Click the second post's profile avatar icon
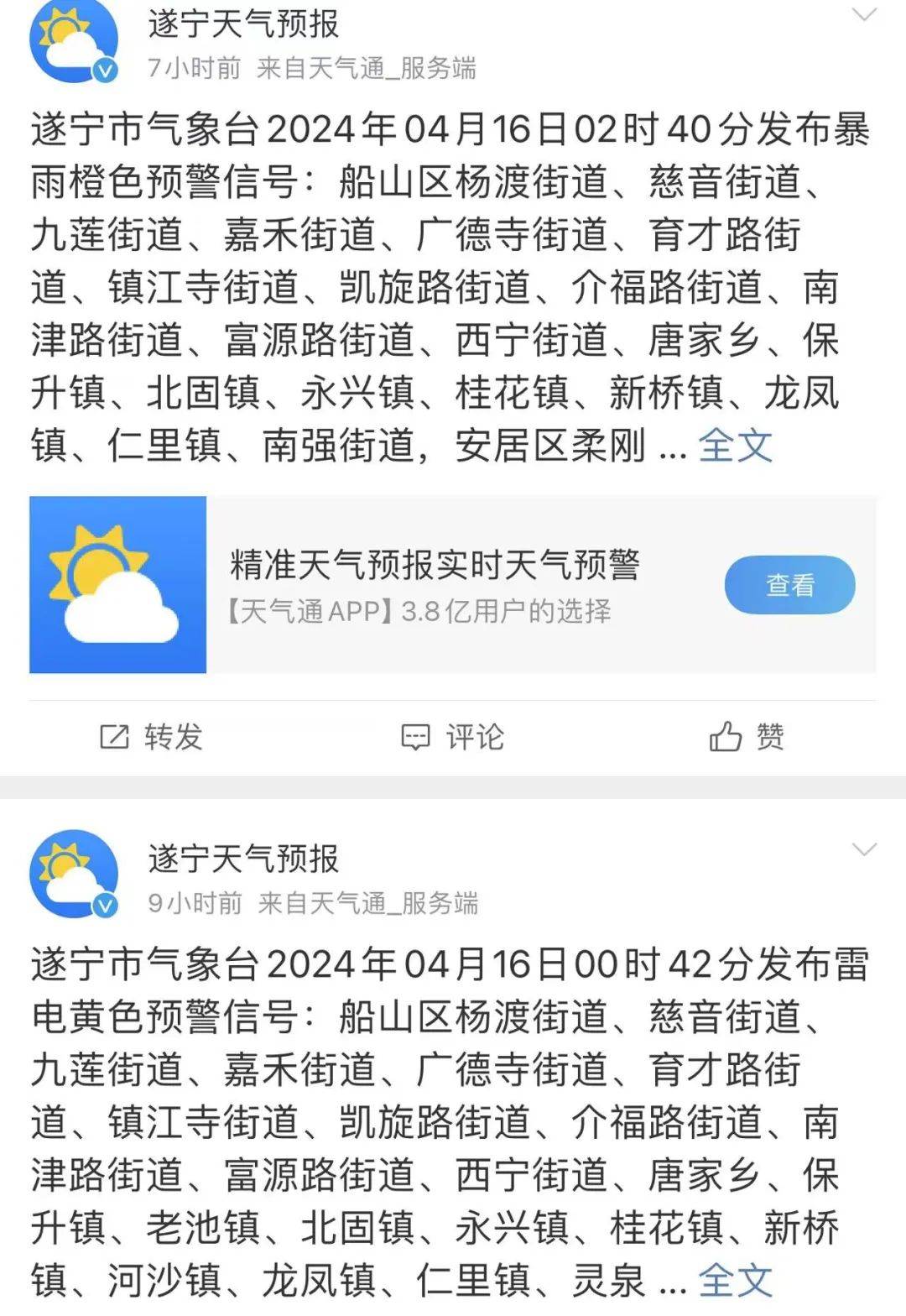This screenshot has height=1316, width=906. [x=72, y=873]
